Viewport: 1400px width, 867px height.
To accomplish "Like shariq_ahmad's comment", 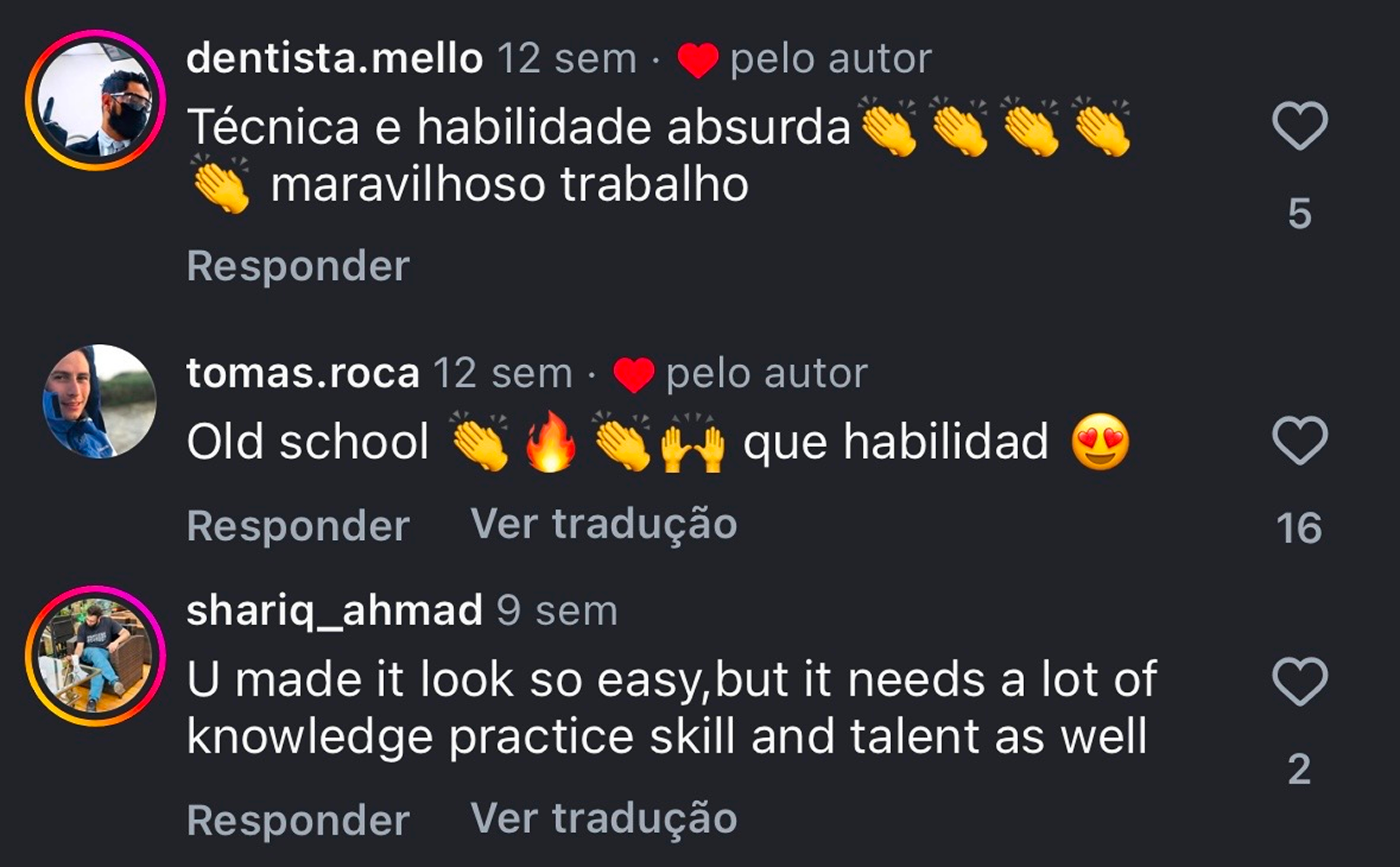I will pyautogui.click(x=1299, y=682).
